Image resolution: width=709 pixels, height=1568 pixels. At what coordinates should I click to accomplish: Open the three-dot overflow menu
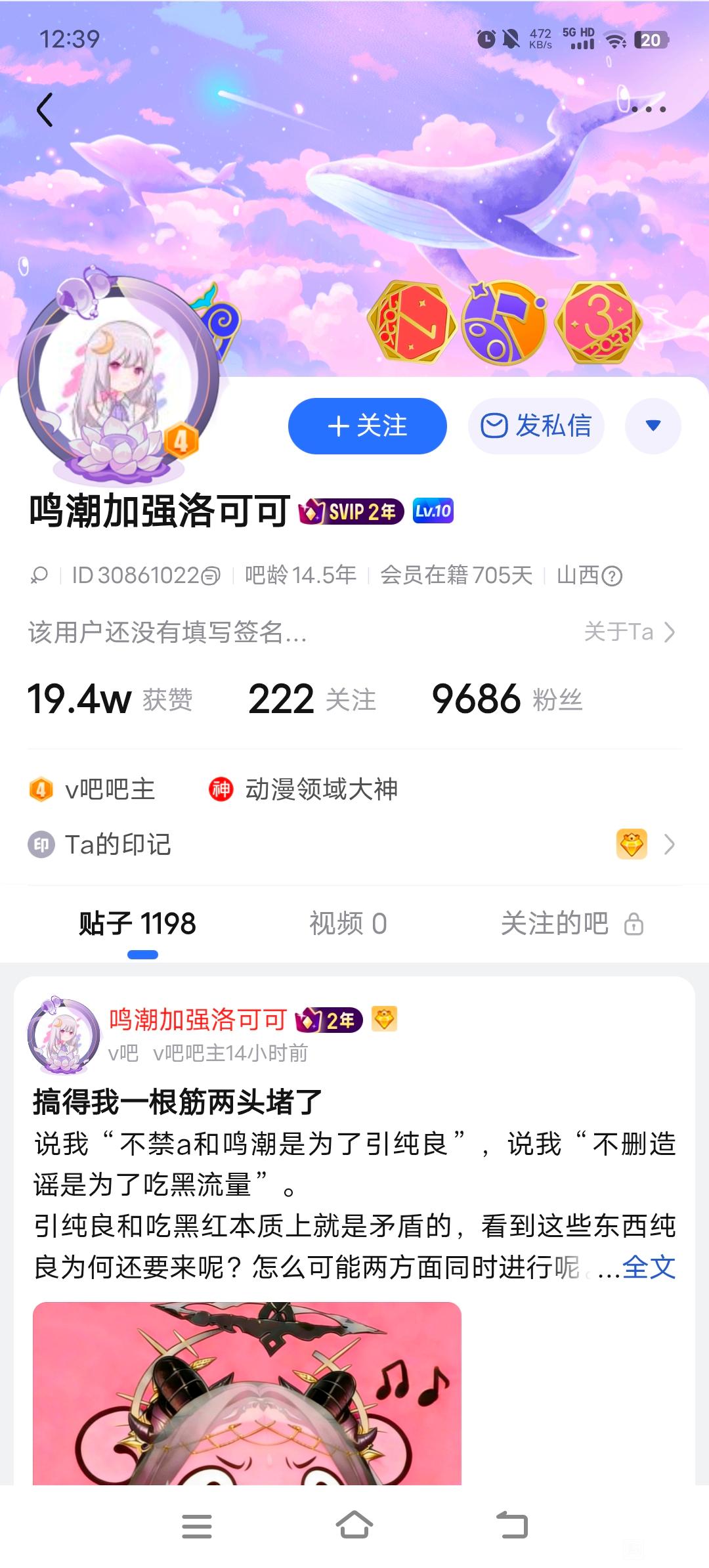pyautogui.click(x=649, y=109)
